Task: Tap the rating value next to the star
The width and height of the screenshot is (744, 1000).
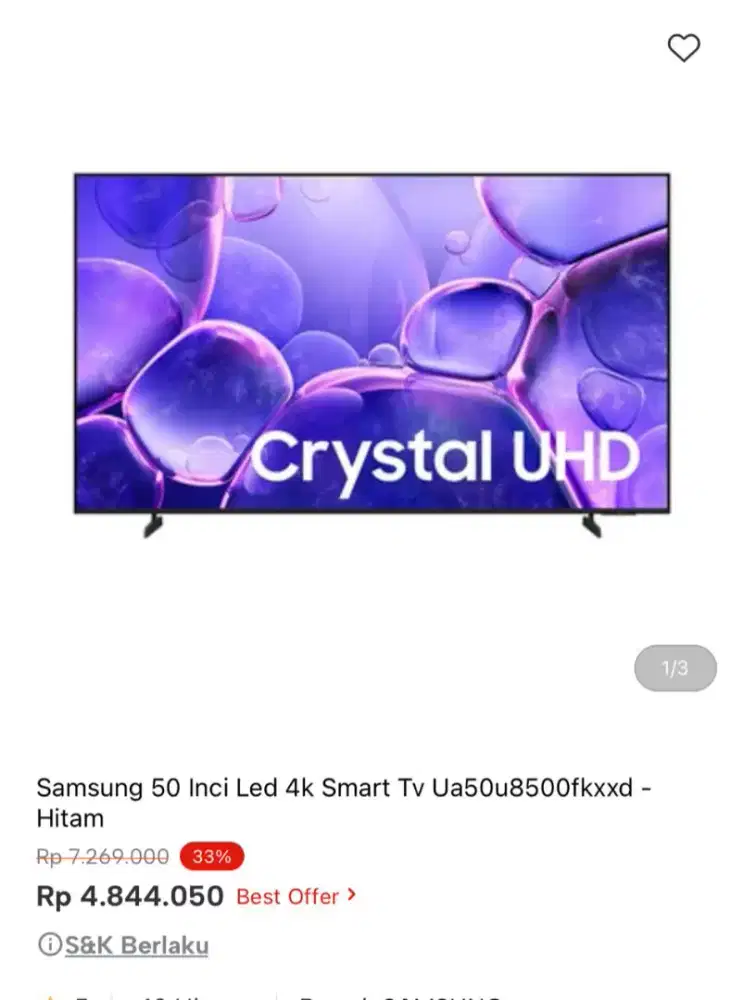Action: (80, 997)
